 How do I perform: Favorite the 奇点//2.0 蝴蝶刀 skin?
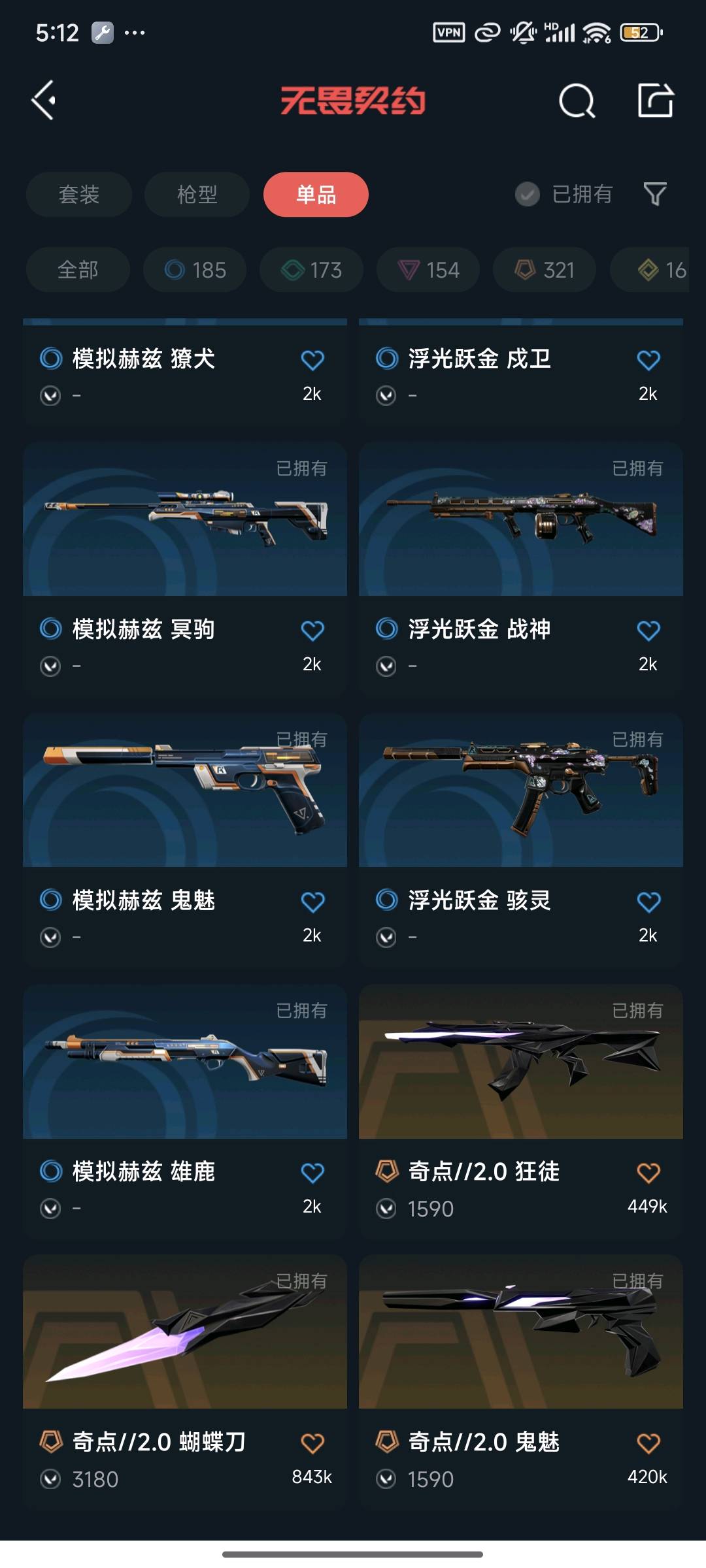point(312,1443)
